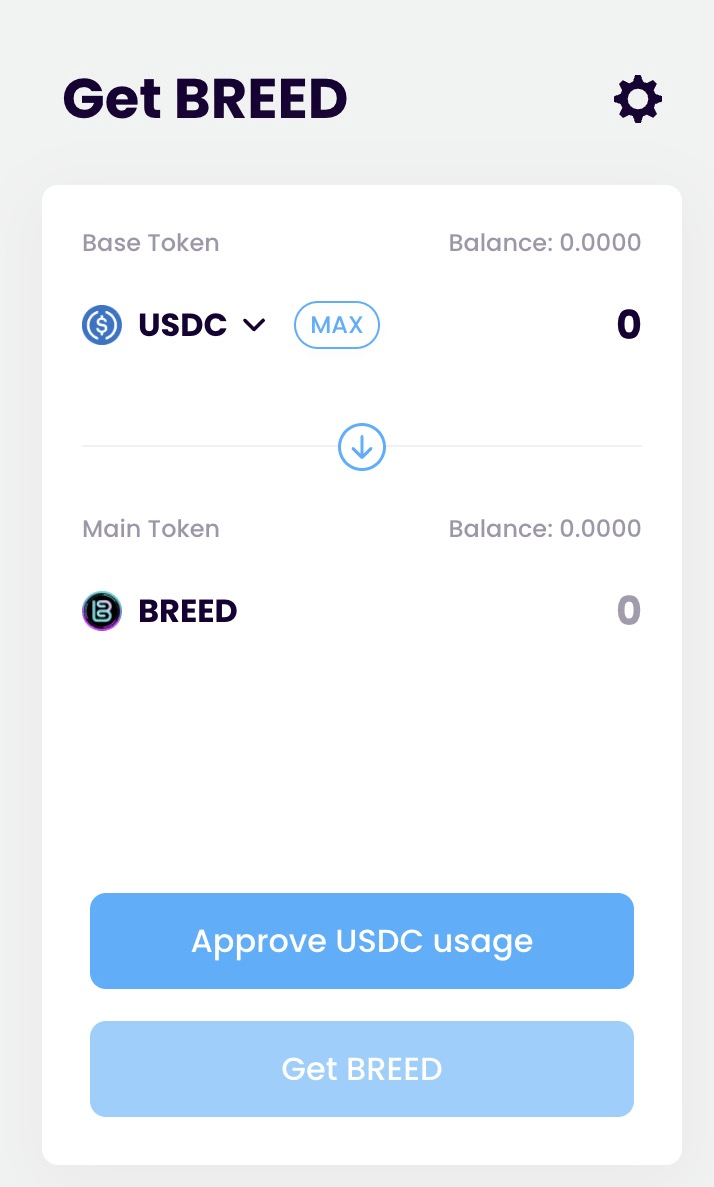The image size is (714, 1187).
Task: Approve USDC usage
Action: click(x=362, y=941)
